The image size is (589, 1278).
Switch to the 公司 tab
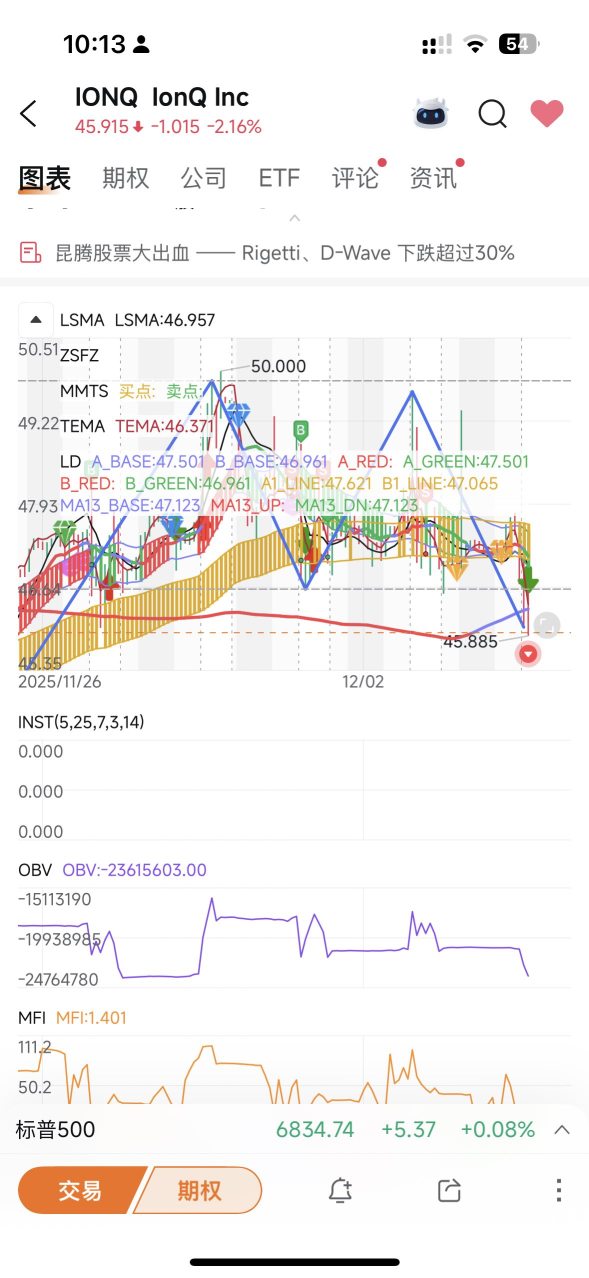(x=204, y=178)
